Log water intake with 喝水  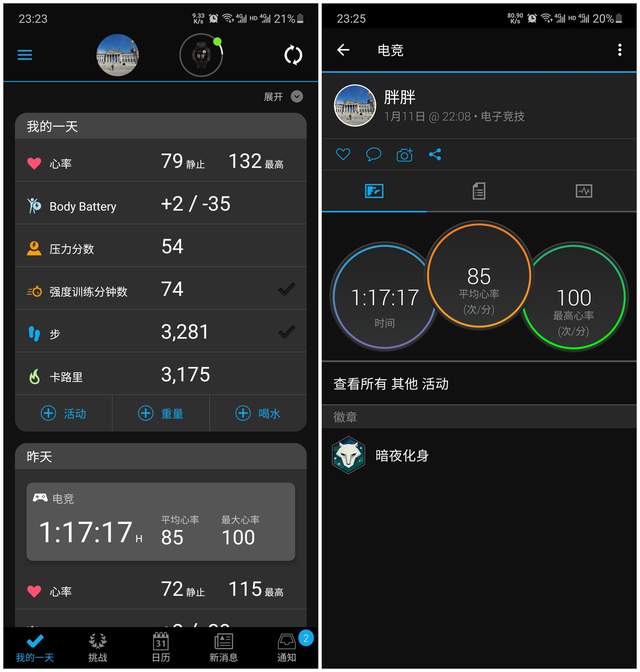pyautogui.click(x=257, y=413)
